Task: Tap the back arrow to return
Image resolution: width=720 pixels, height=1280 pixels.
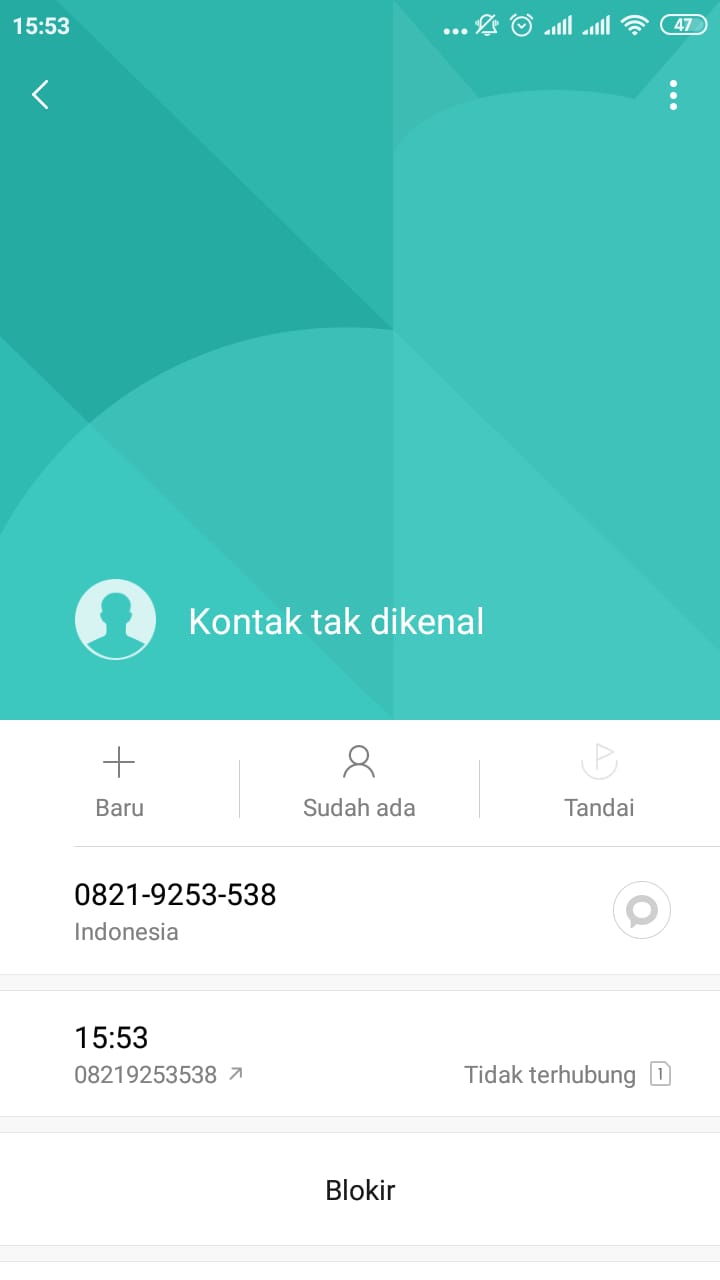Action: click(x=39, y=94)
